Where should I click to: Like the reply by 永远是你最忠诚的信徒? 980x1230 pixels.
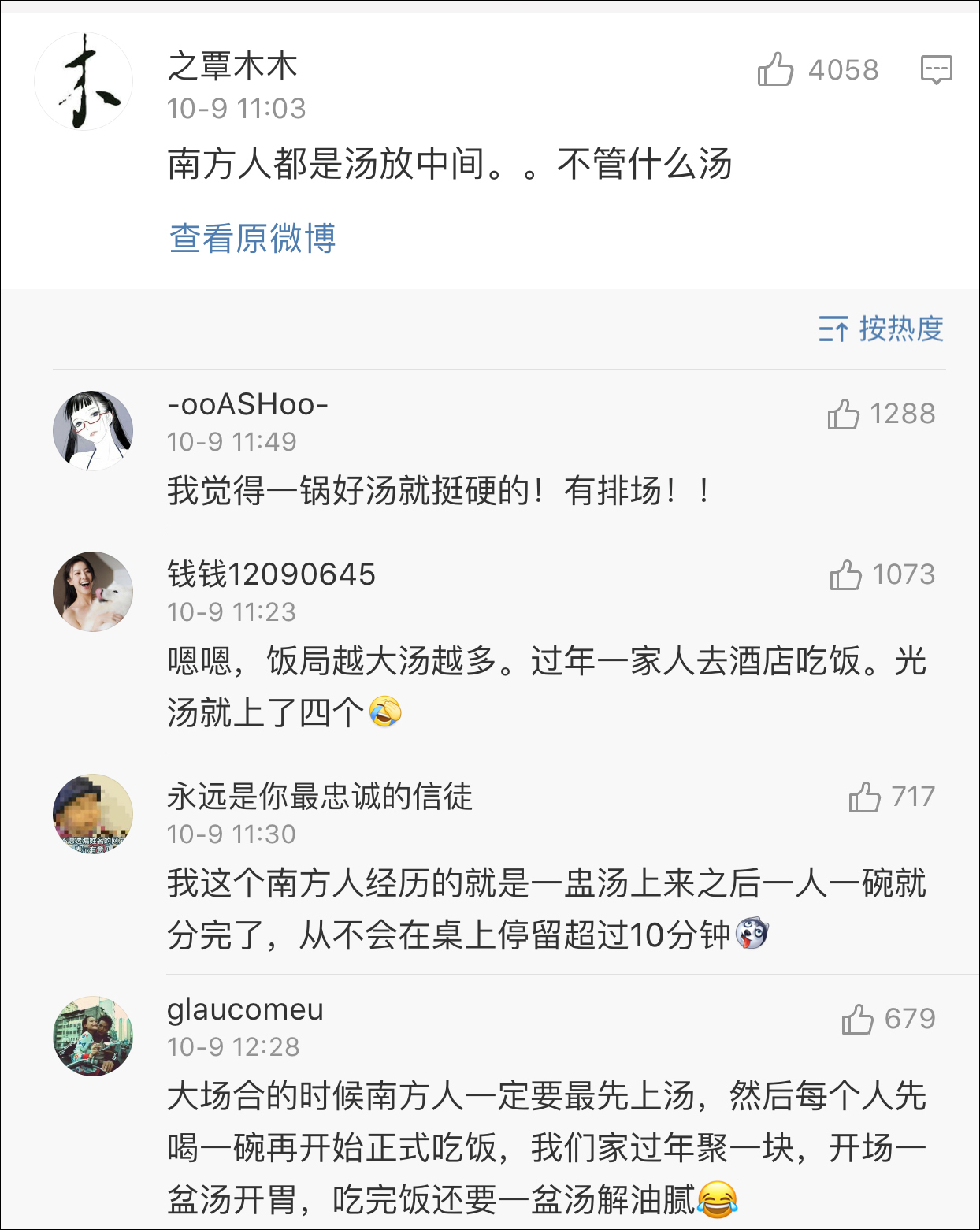coord(865,797)
